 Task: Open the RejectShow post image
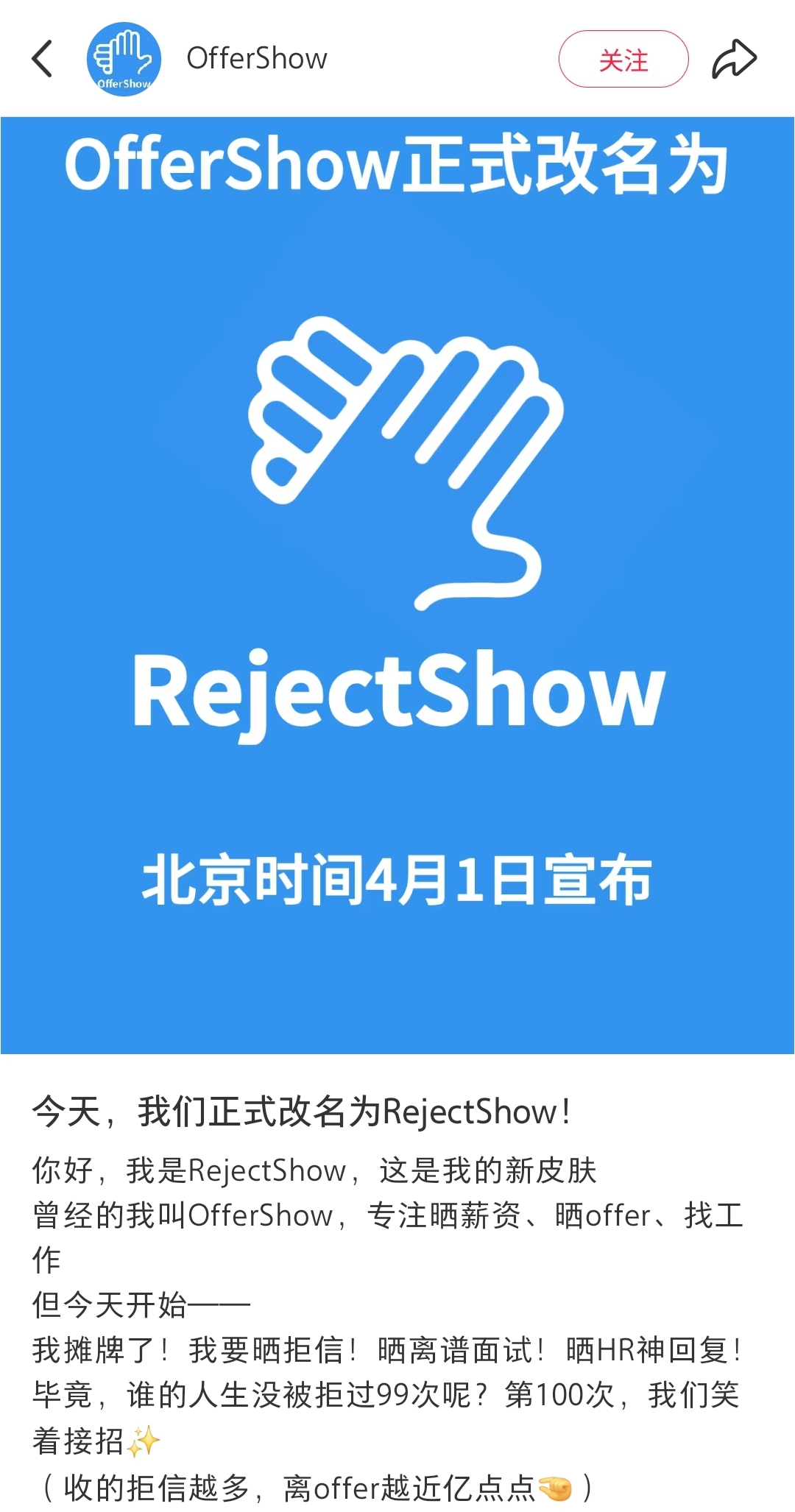(397, 585)
